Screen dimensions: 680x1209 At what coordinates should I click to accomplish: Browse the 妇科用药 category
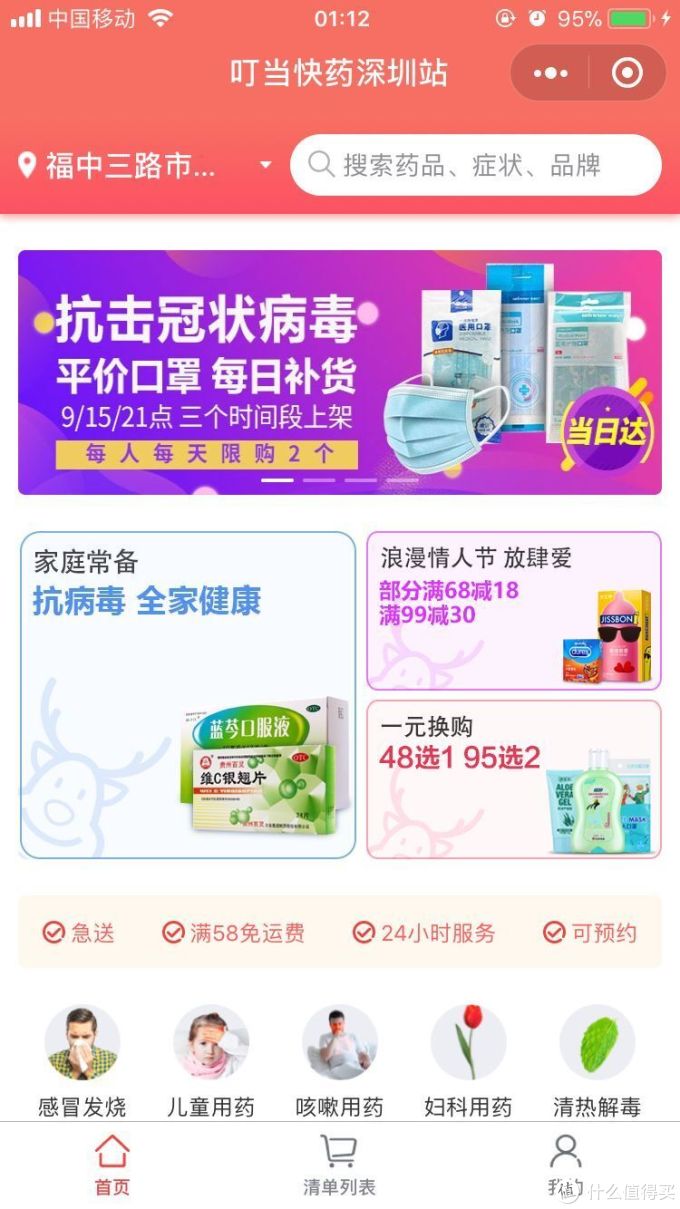[x=468, y=1062]
